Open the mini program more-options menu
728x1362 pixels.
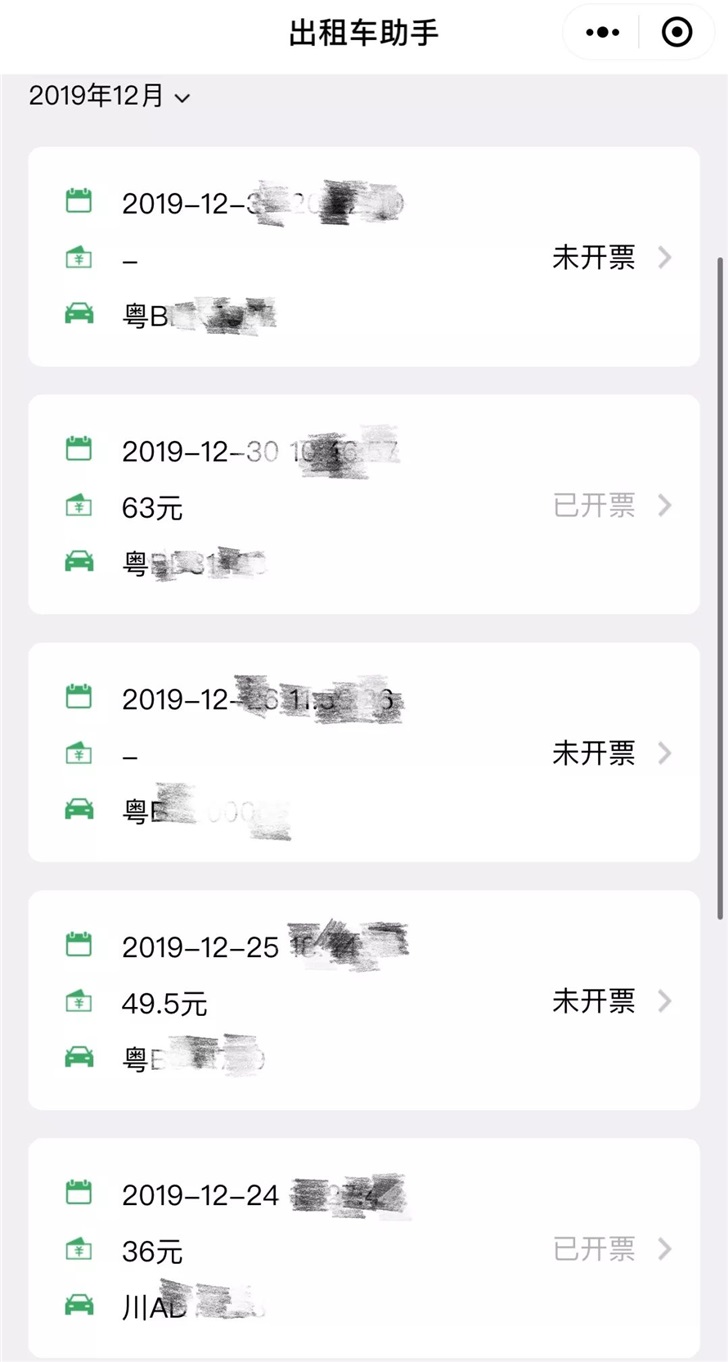coord(602,33)
